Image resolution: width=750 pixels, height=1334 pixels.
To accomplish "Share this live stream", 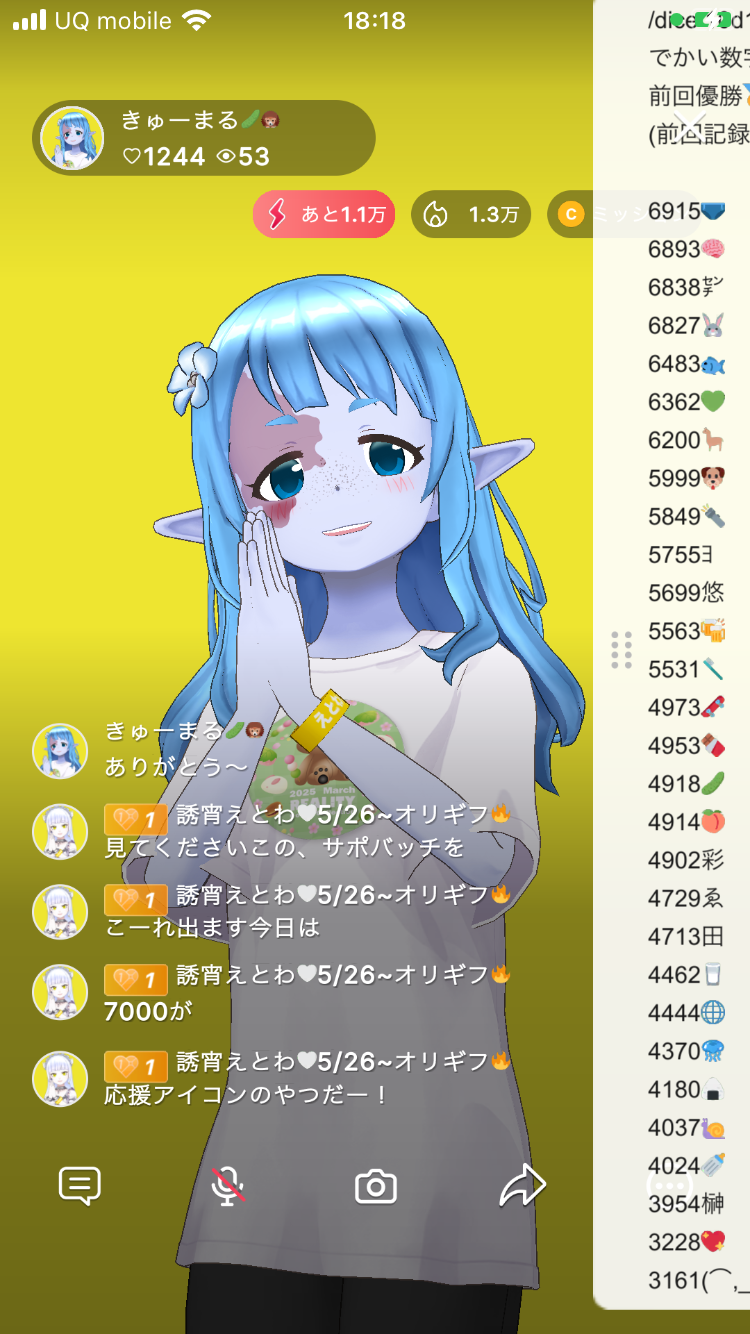I will (x=522, y=1186).
